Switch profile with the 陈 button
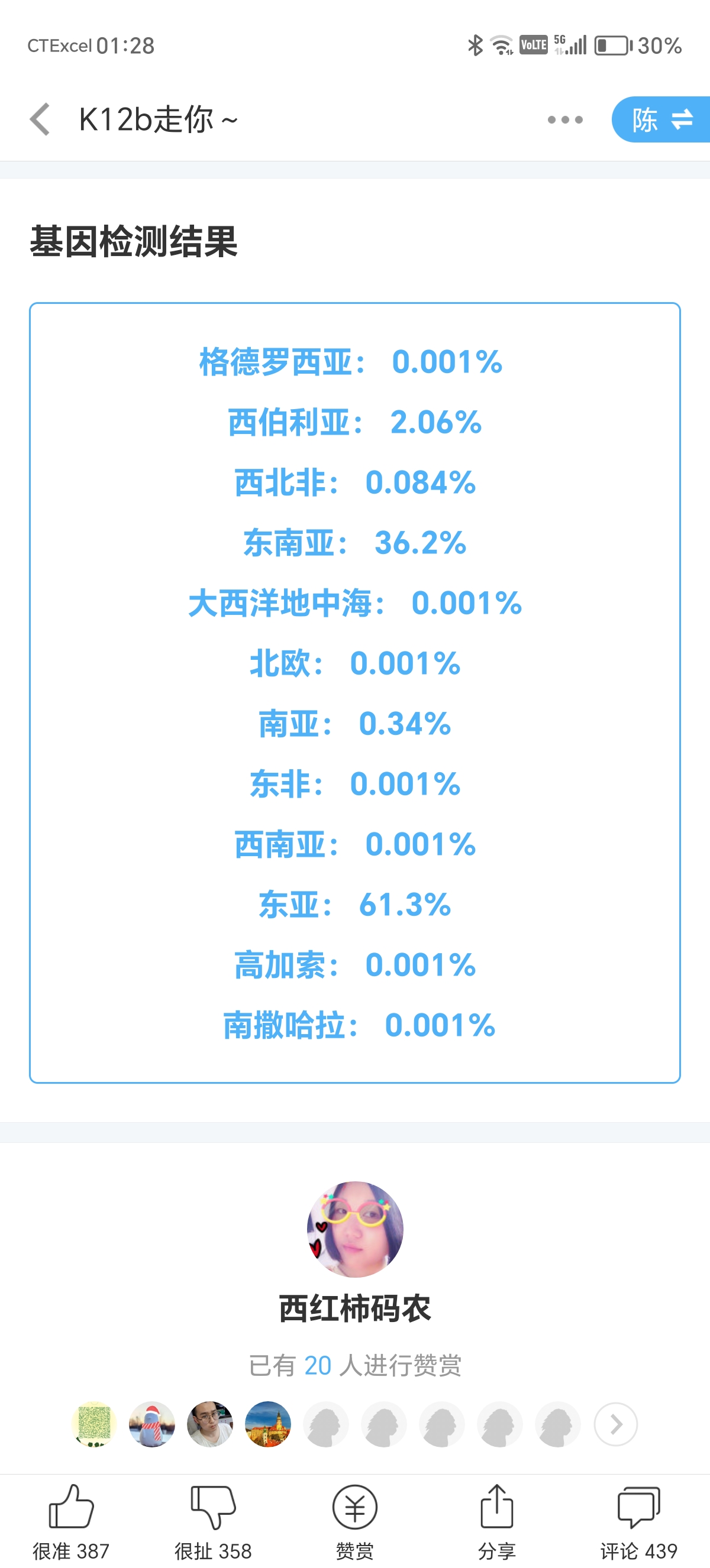The image size is (710, 1568). [x=661, y=120]
